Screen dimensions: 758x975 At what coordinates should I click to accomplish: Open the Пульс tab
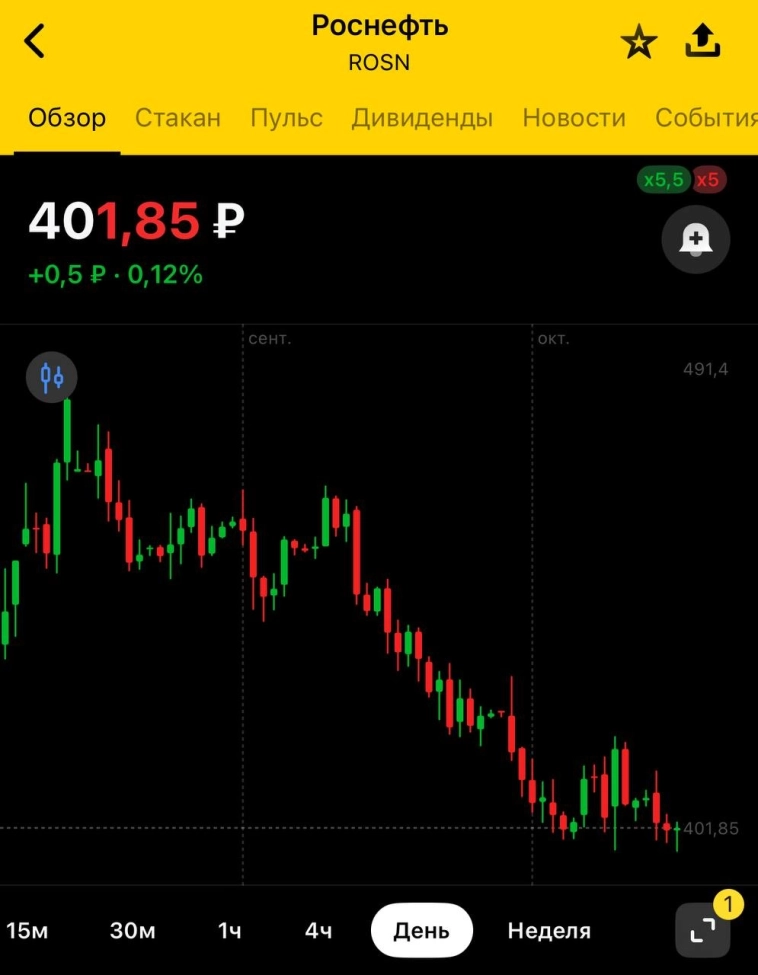pyautogui.click(x=286, y=118)
